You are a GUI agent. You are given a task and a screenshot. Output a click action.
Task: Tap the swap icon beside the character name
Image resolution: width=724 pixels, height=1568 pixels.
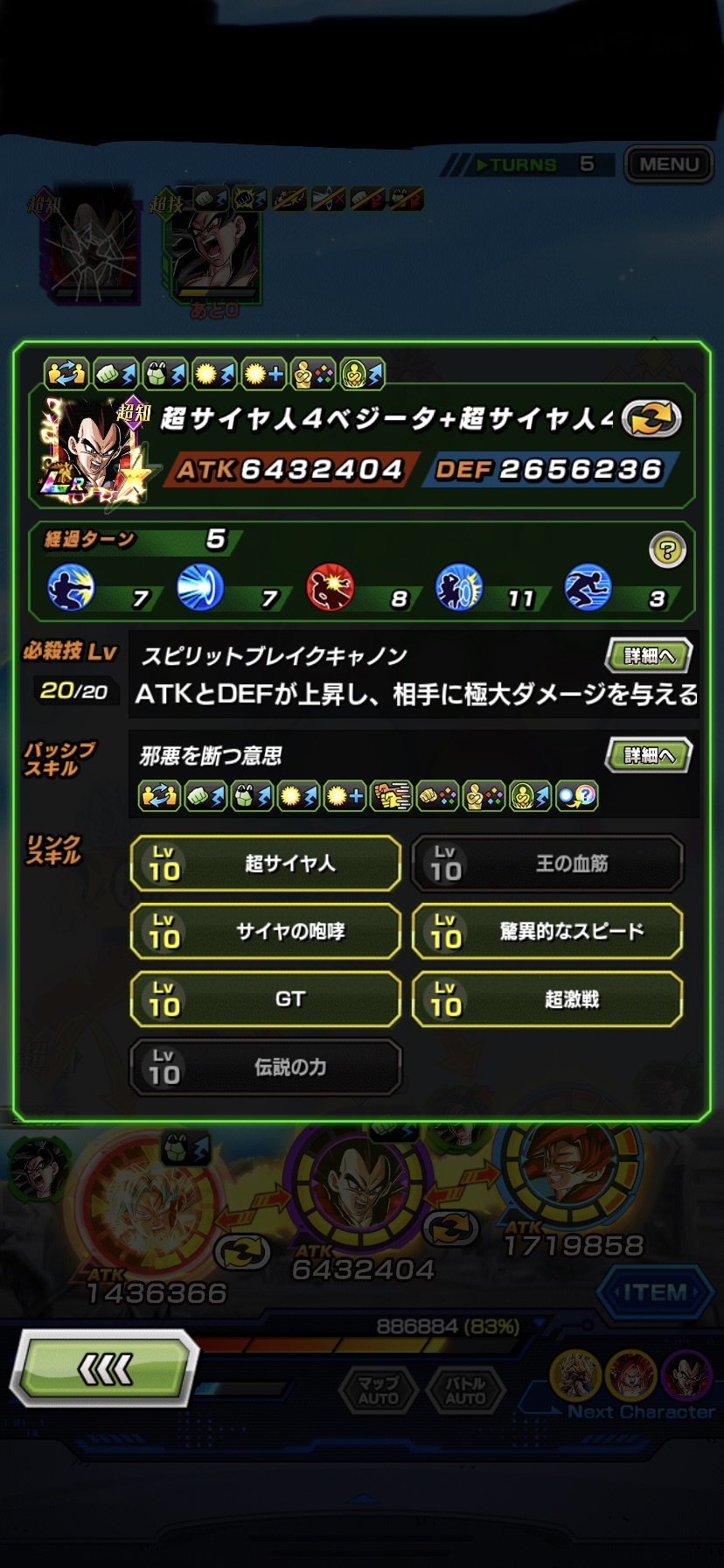click(651, 418)
